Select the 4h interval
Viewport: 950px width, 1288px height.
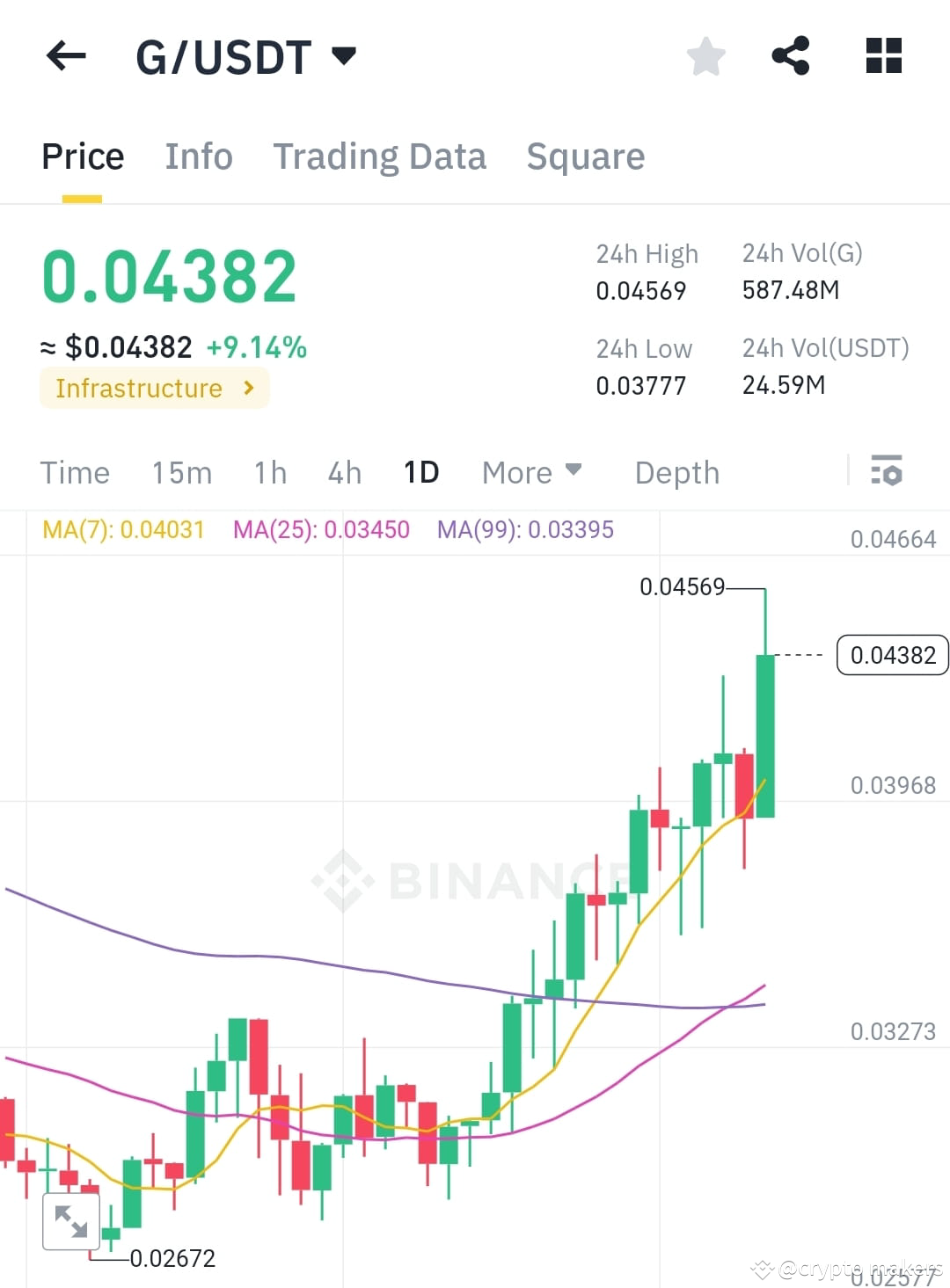(x=343, y=472)
